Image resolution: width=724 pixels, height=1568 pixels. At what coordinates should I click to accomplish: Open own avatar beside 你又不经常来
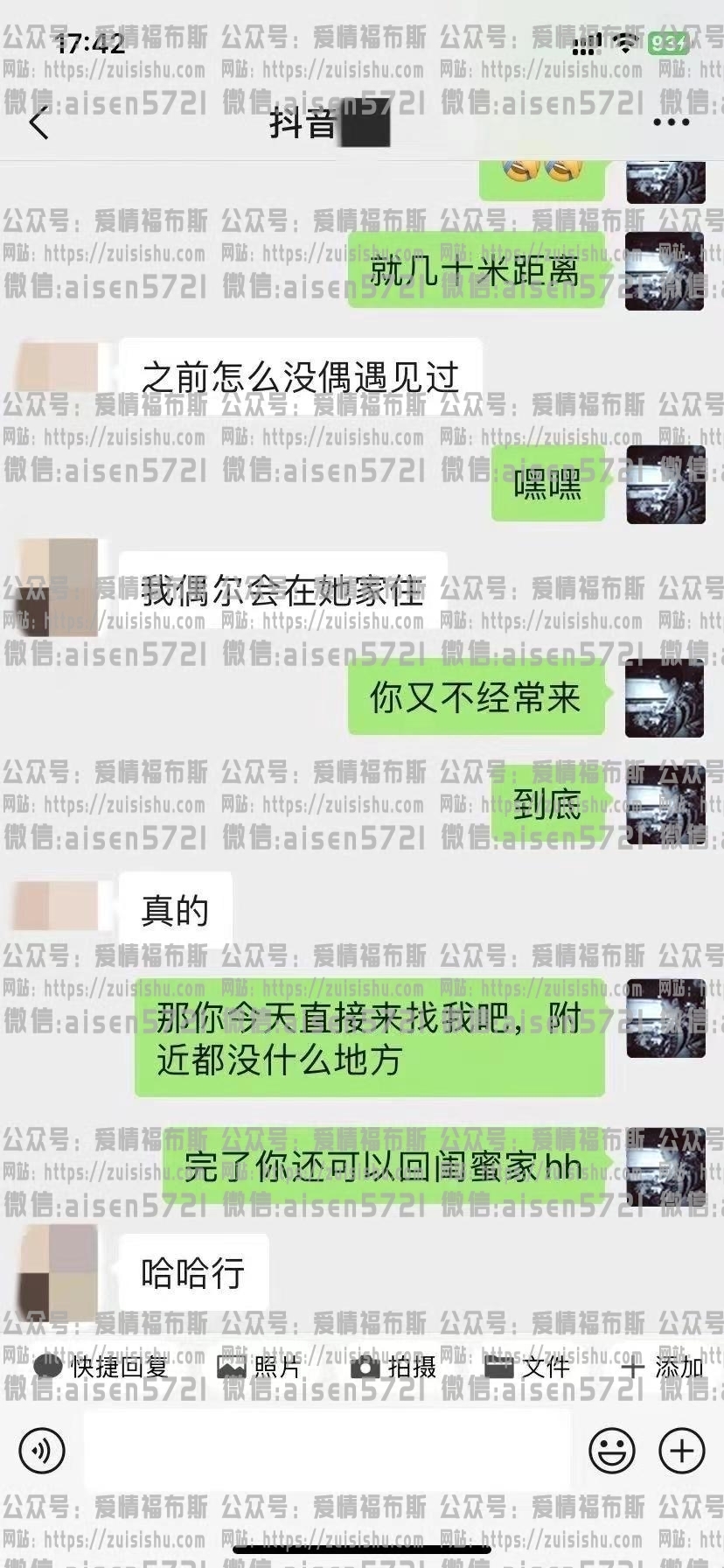665,698
